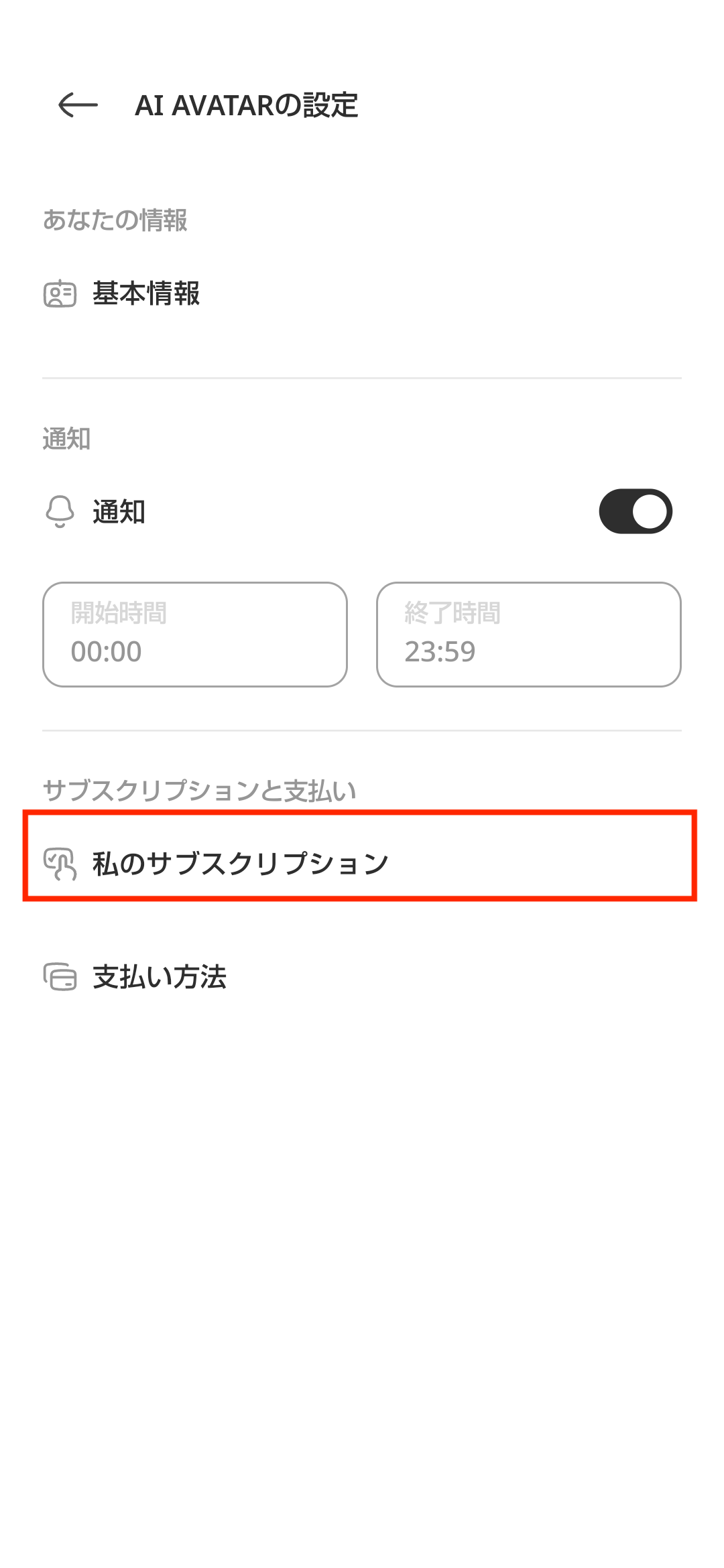Open 私のサブスクリプション
The height and width of the screenshot is (1568, 724).
239,863
